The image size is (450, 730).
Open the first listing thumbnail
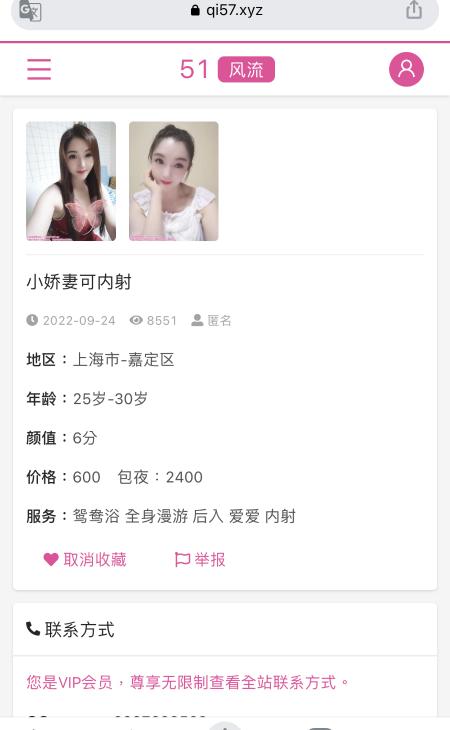point(71,181)
